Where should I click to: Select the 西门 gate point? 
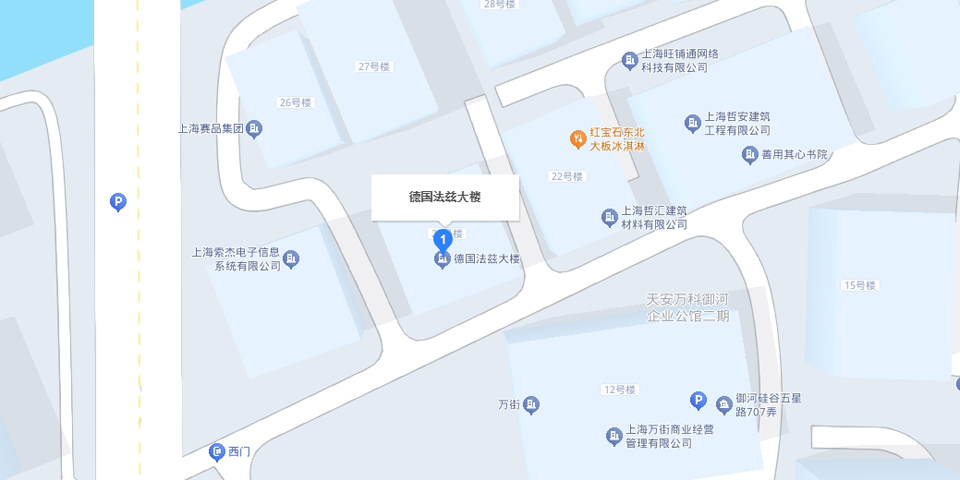pos(217,452)
